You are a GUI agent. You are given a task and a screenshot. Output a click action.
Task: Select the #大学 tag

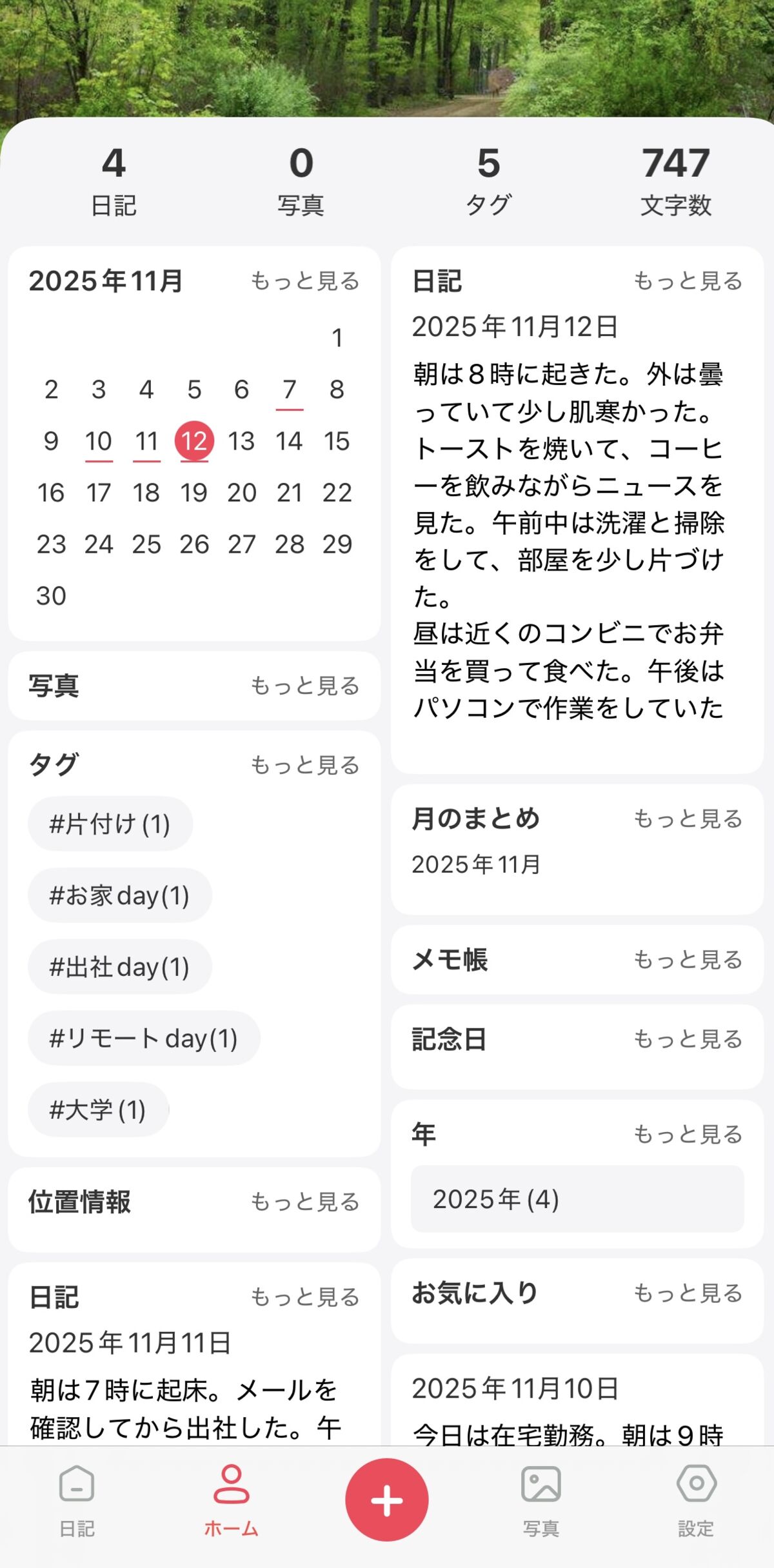[x=97, y=1109]
